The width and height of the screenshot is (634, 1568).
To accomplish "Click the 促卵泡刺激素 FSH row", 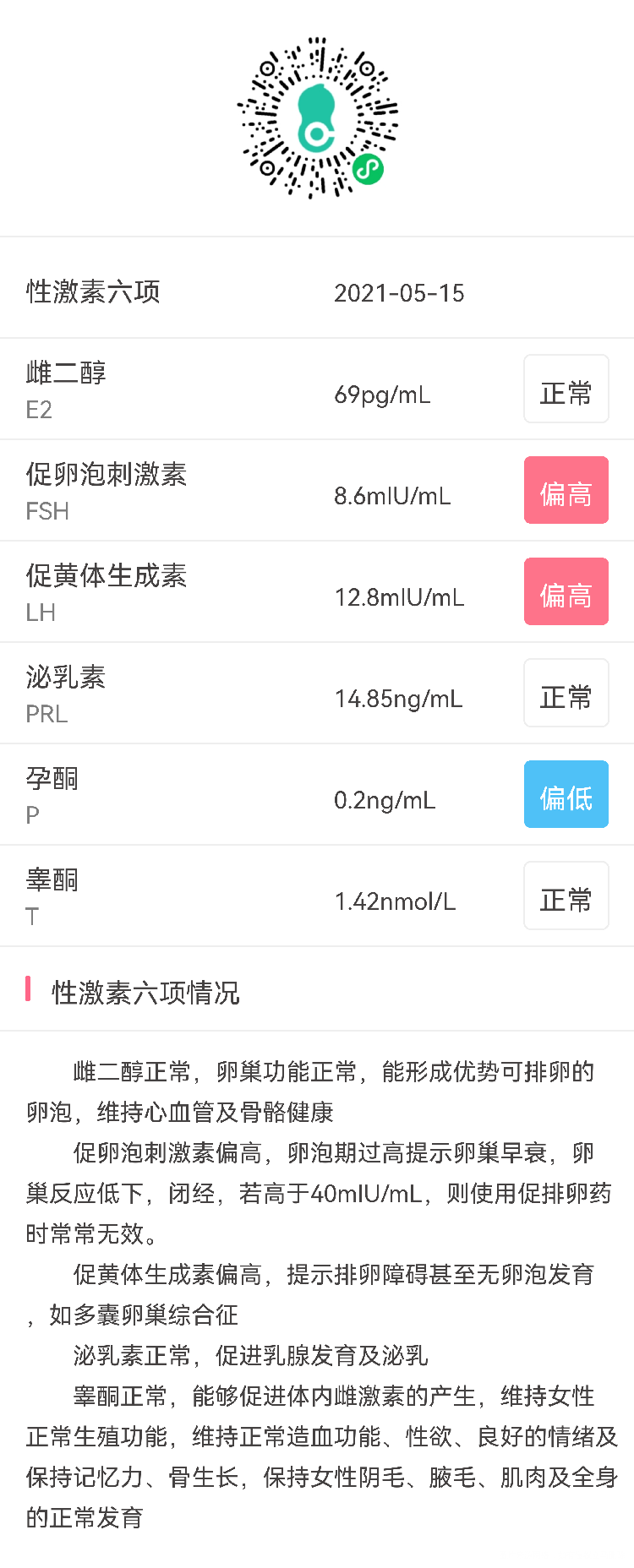I will [x=317, y=490].
